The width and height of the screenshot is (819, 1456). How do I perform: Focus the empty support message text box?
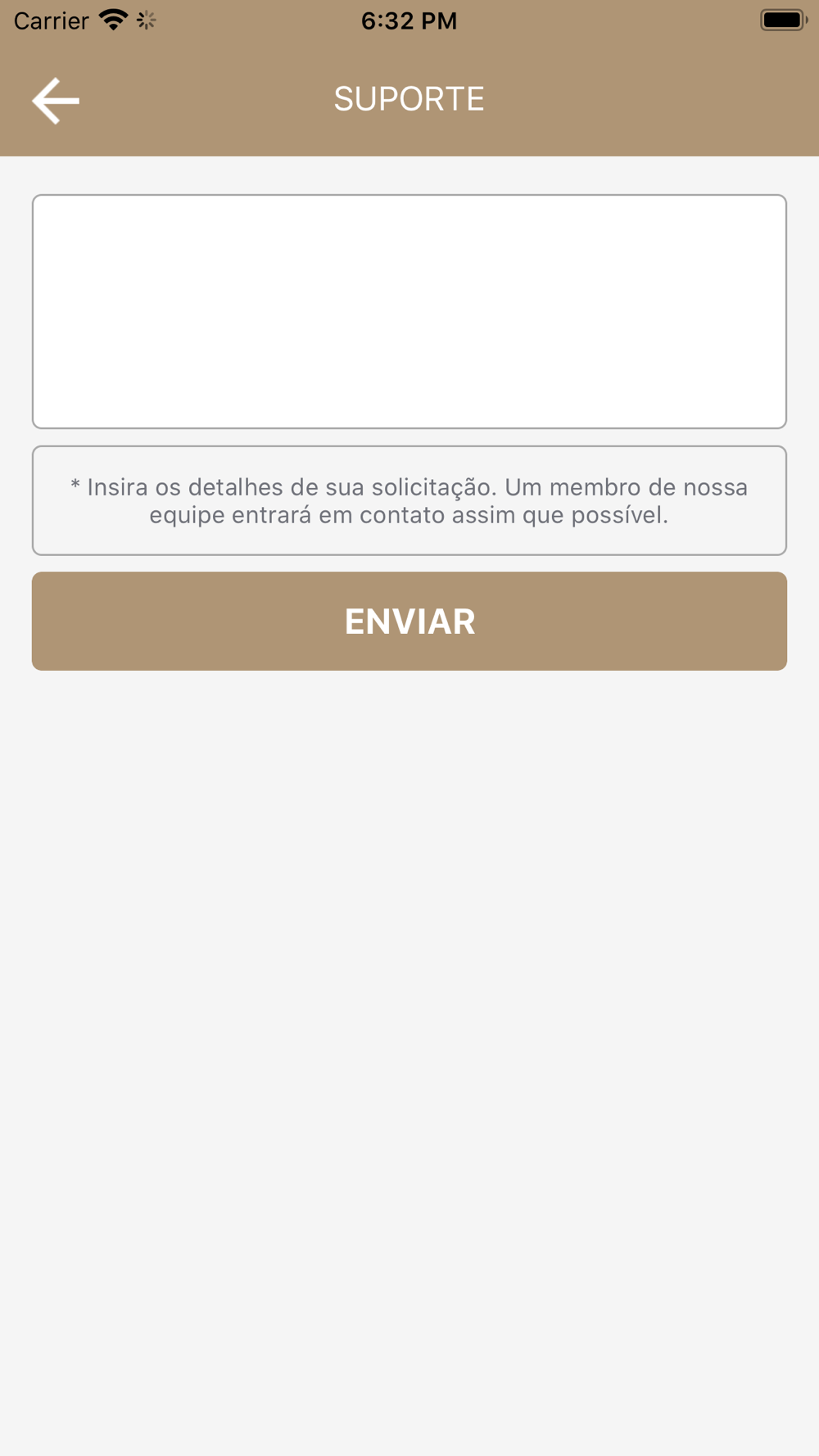point(409,311)
